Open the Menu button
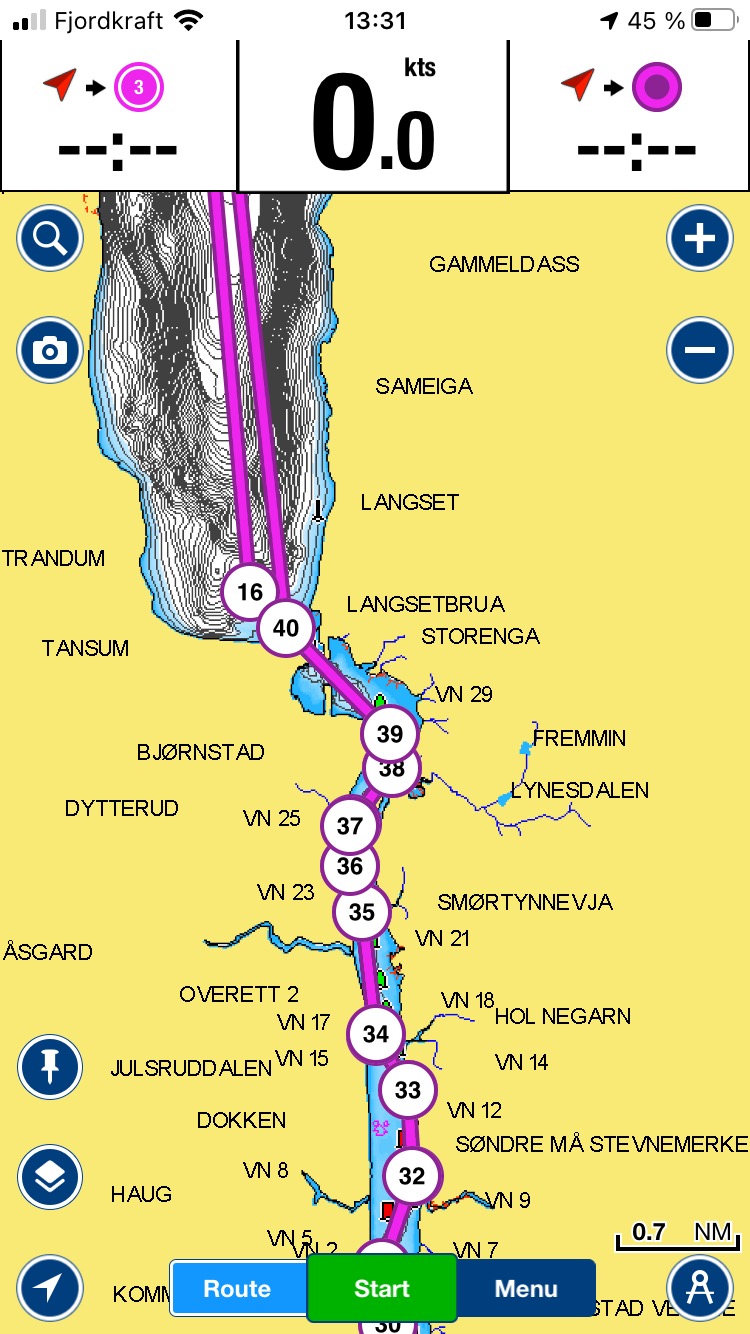Image resolution: width=750 pixels, height=1334 pixels. 526,1289
